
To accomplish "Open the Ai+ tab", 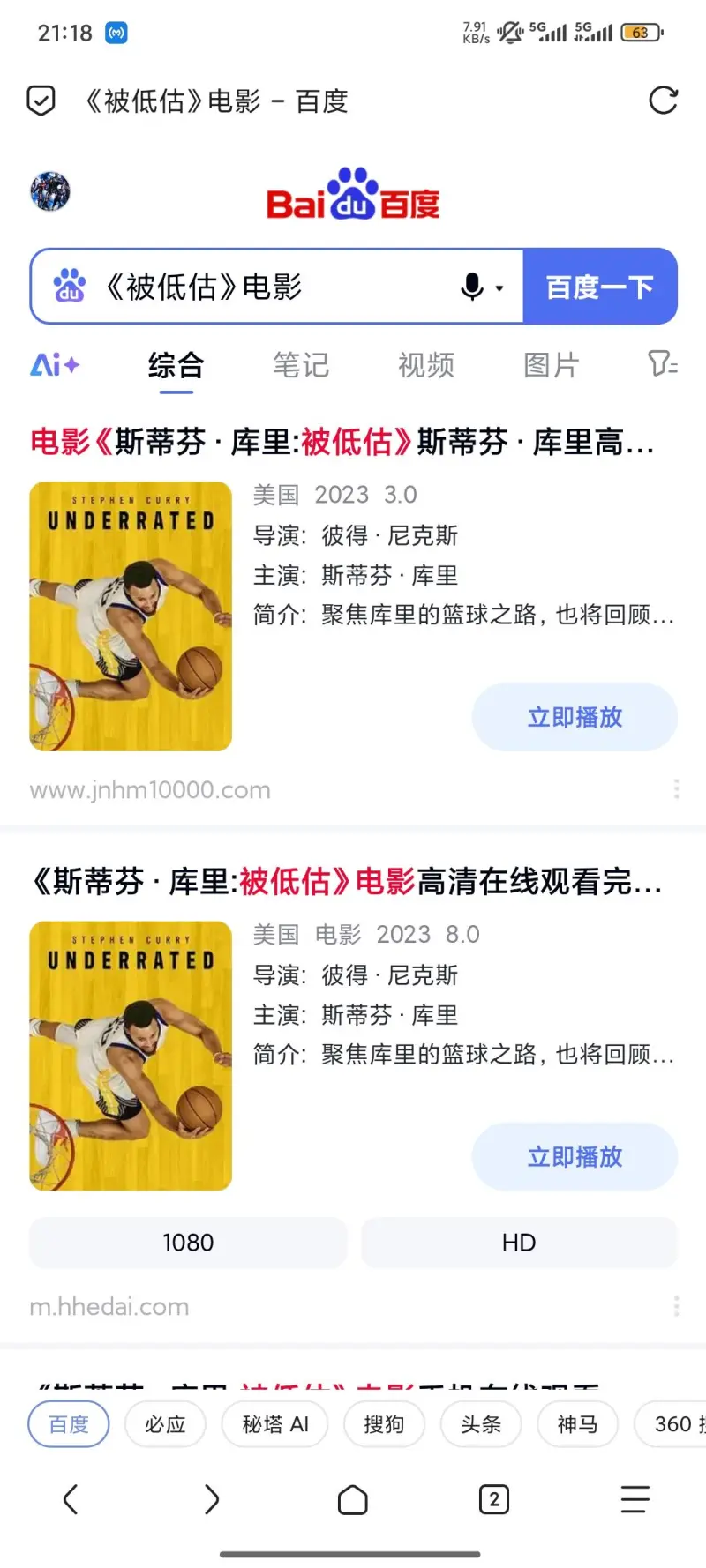I will pyautogui.click(x=55, y=364).
